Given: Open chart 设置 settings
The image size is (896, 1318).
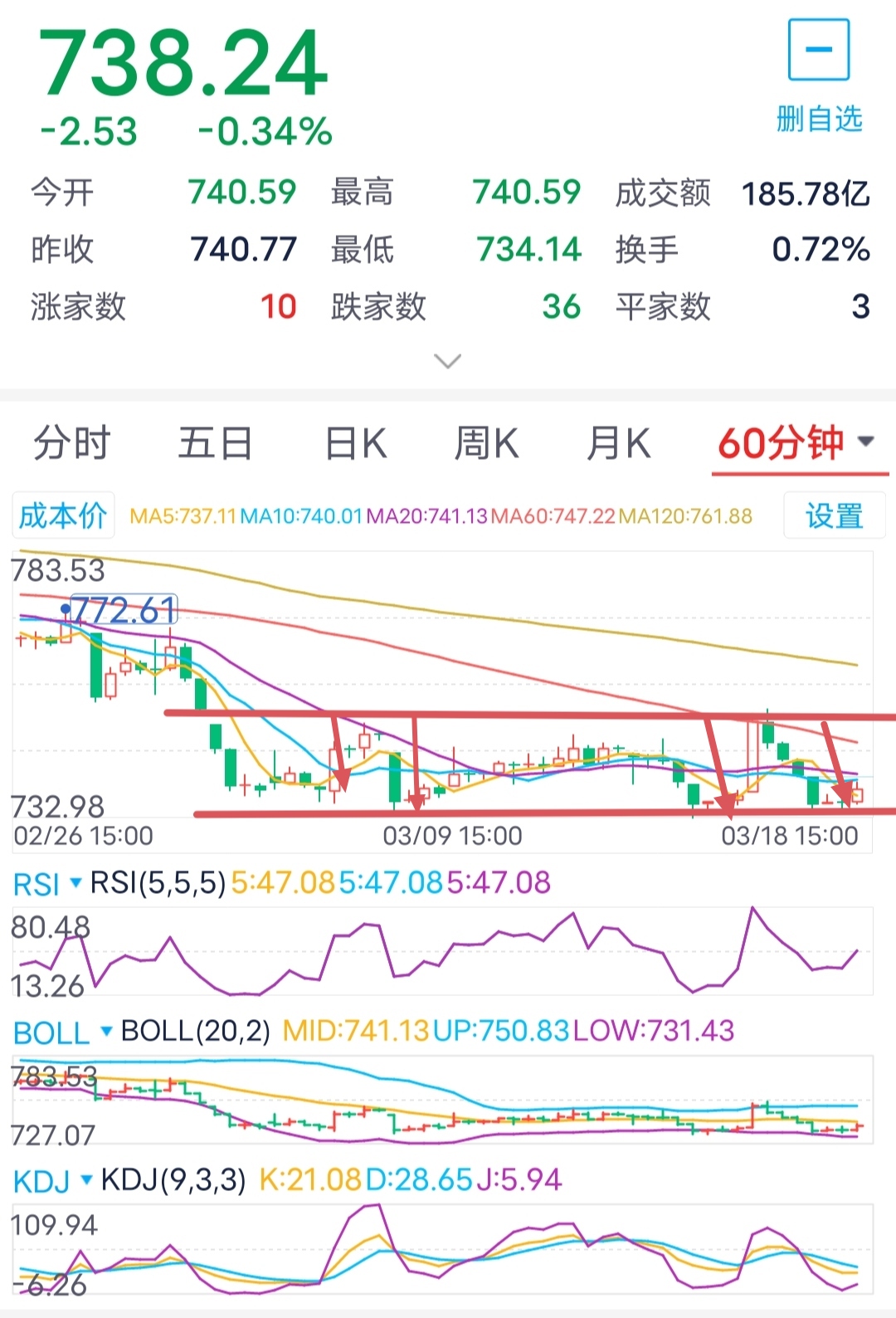Looking at the screenshot, I should 835,515.
